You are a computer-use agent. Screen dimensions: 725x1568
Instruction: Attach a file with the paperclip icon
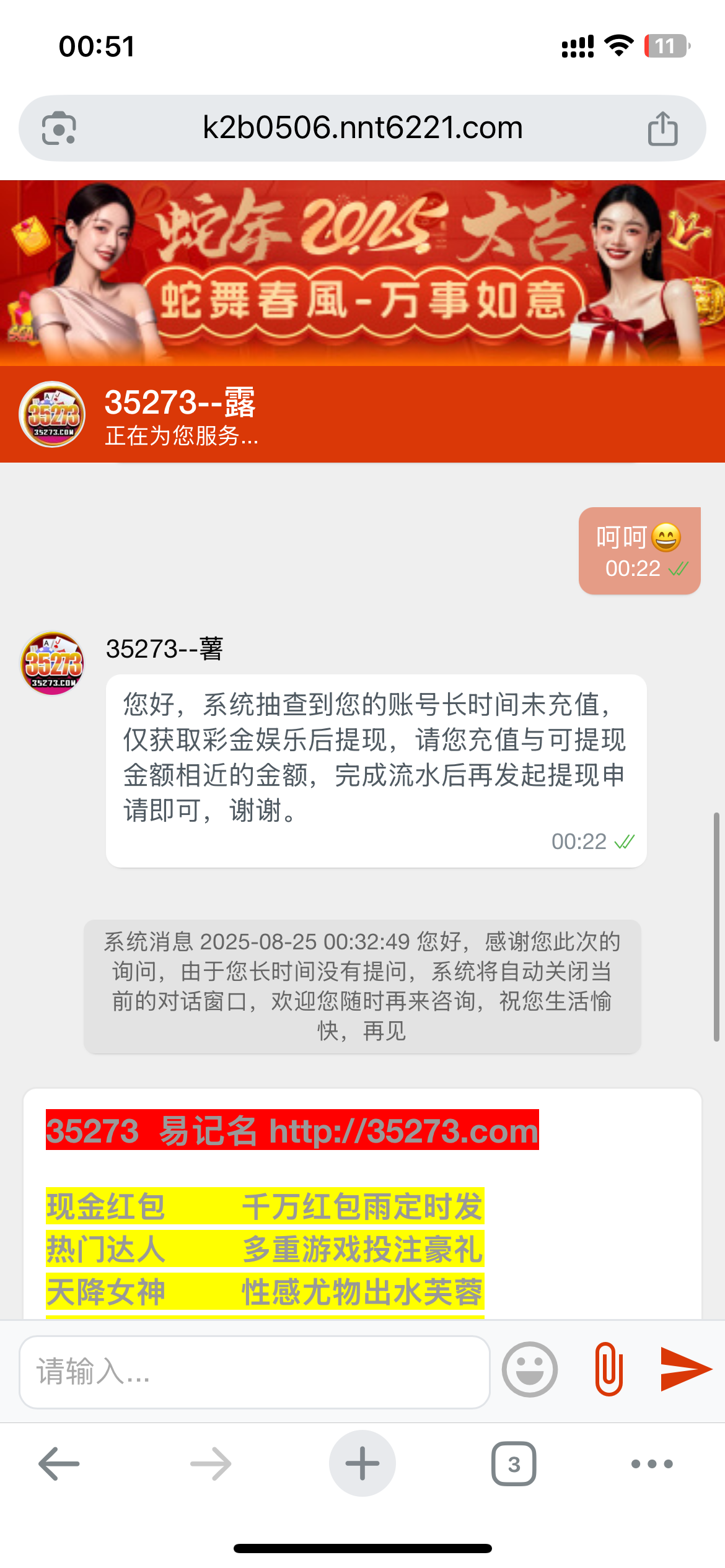click(609, 1370)
